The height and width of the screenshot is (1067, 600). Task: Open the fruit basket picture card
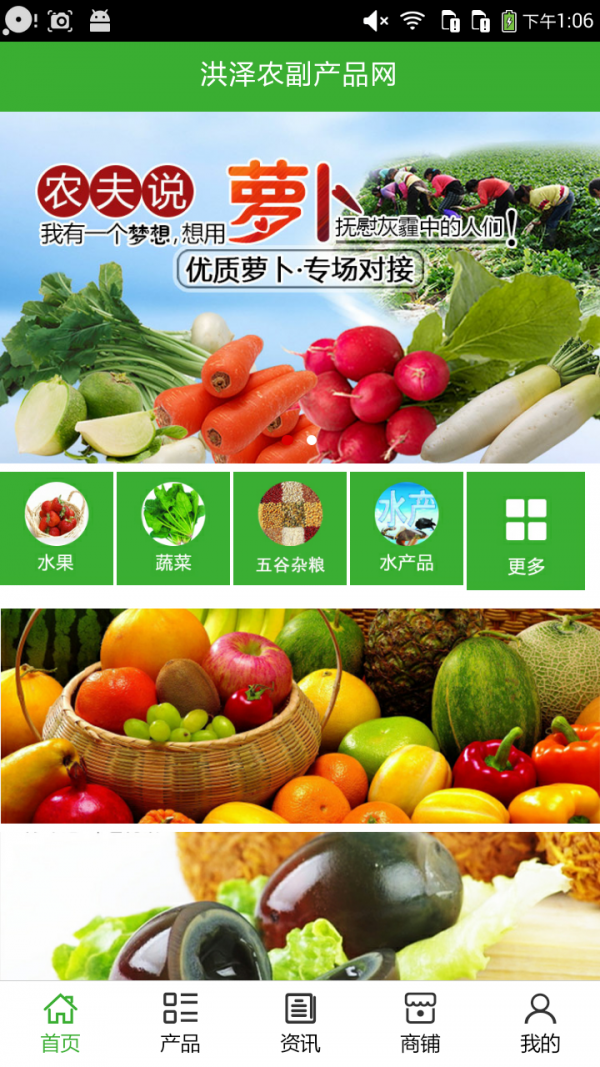click(300, 715)
